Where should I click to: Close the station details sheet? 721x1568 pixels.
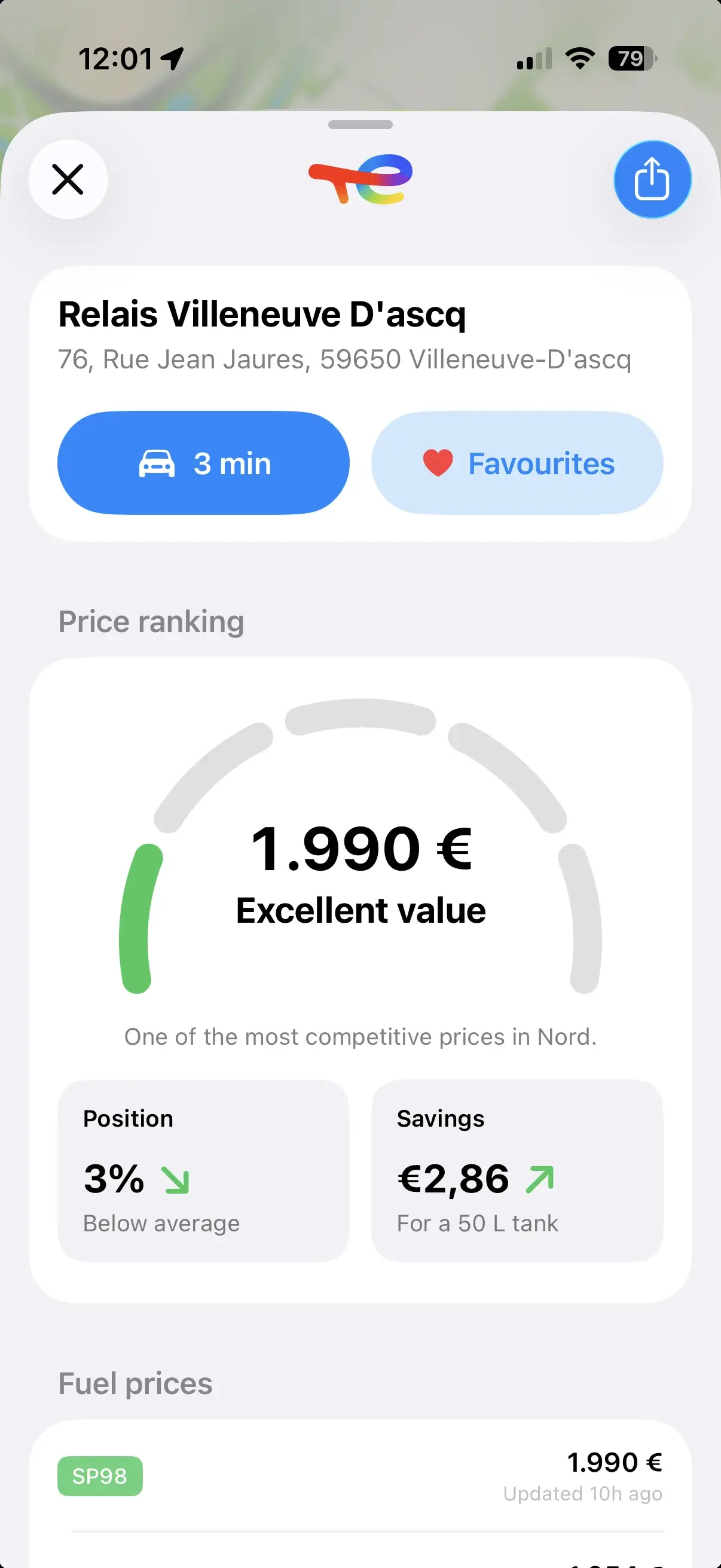click(x=68, y=179)
